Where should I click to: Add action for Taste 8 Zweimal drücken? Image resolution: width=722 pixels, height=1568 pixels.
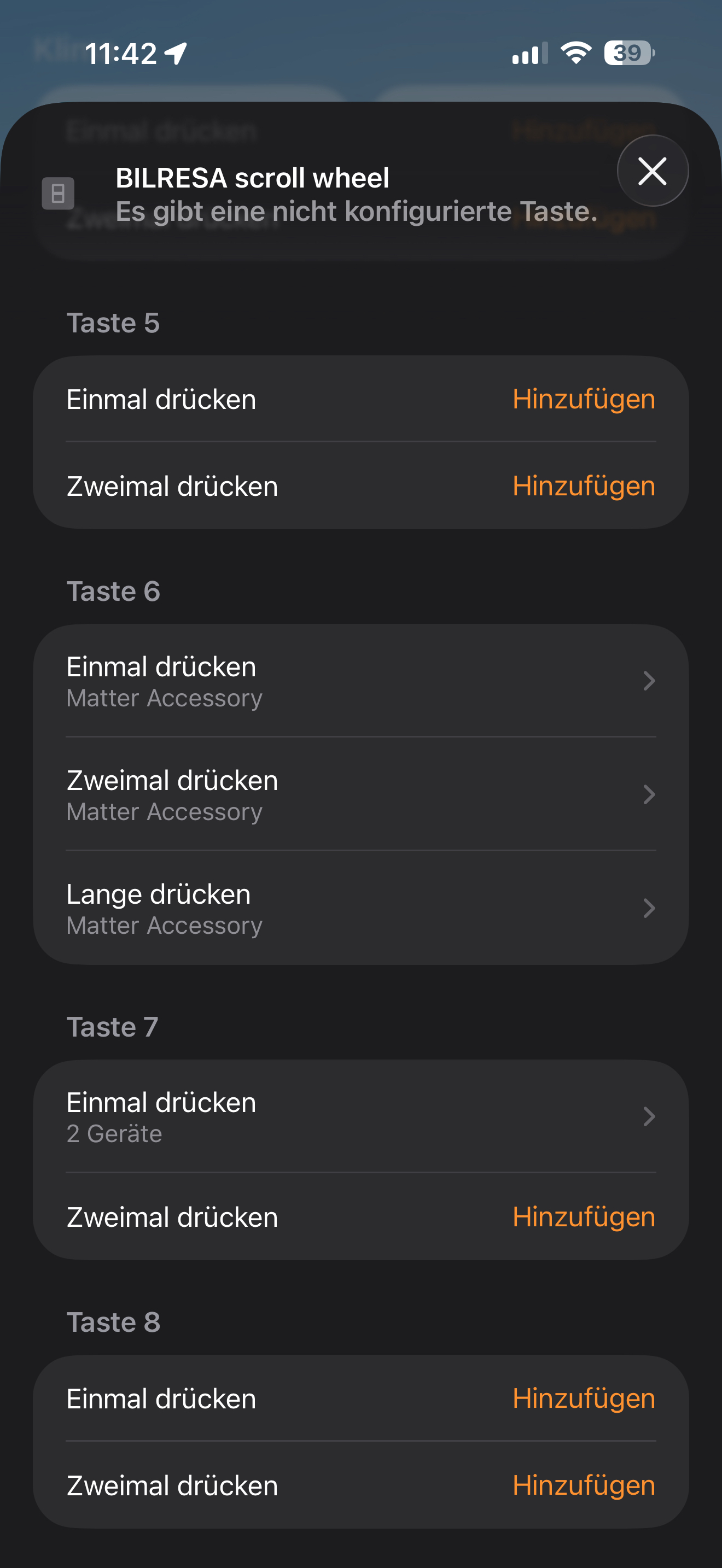coord(583,1485)
